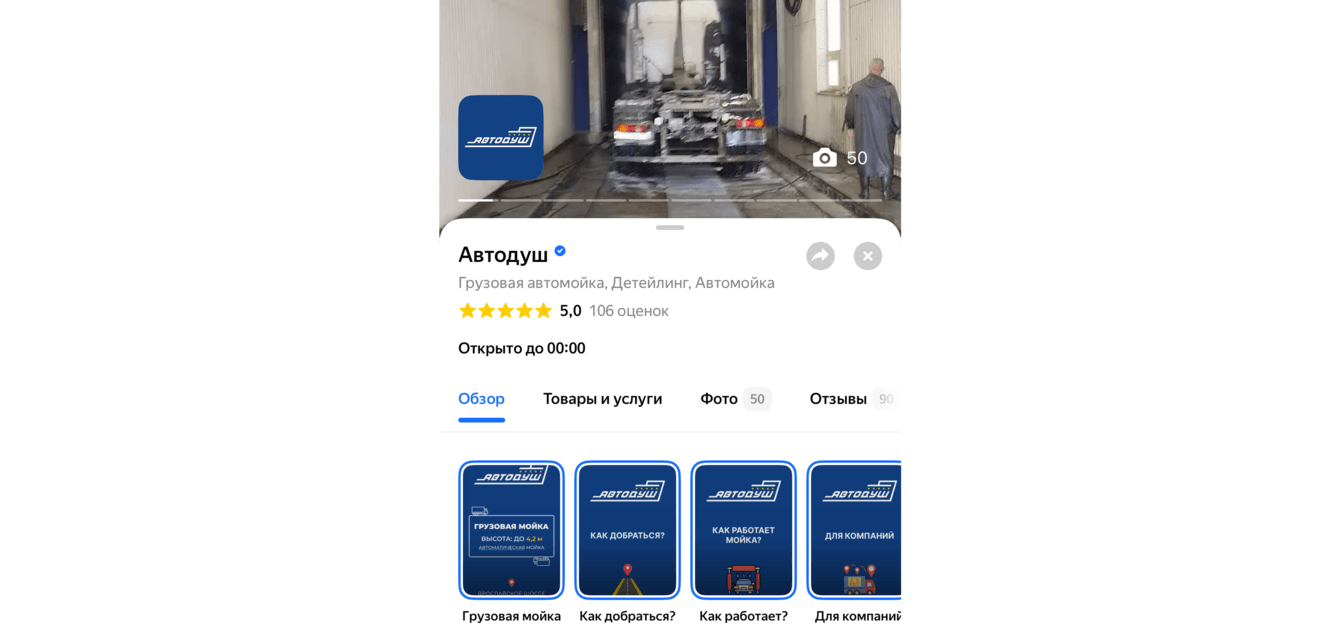This screenshot has width=1340, height=643.
Task: Tap the Открыто до 00:00 working hours
Action: click(522, 348)
